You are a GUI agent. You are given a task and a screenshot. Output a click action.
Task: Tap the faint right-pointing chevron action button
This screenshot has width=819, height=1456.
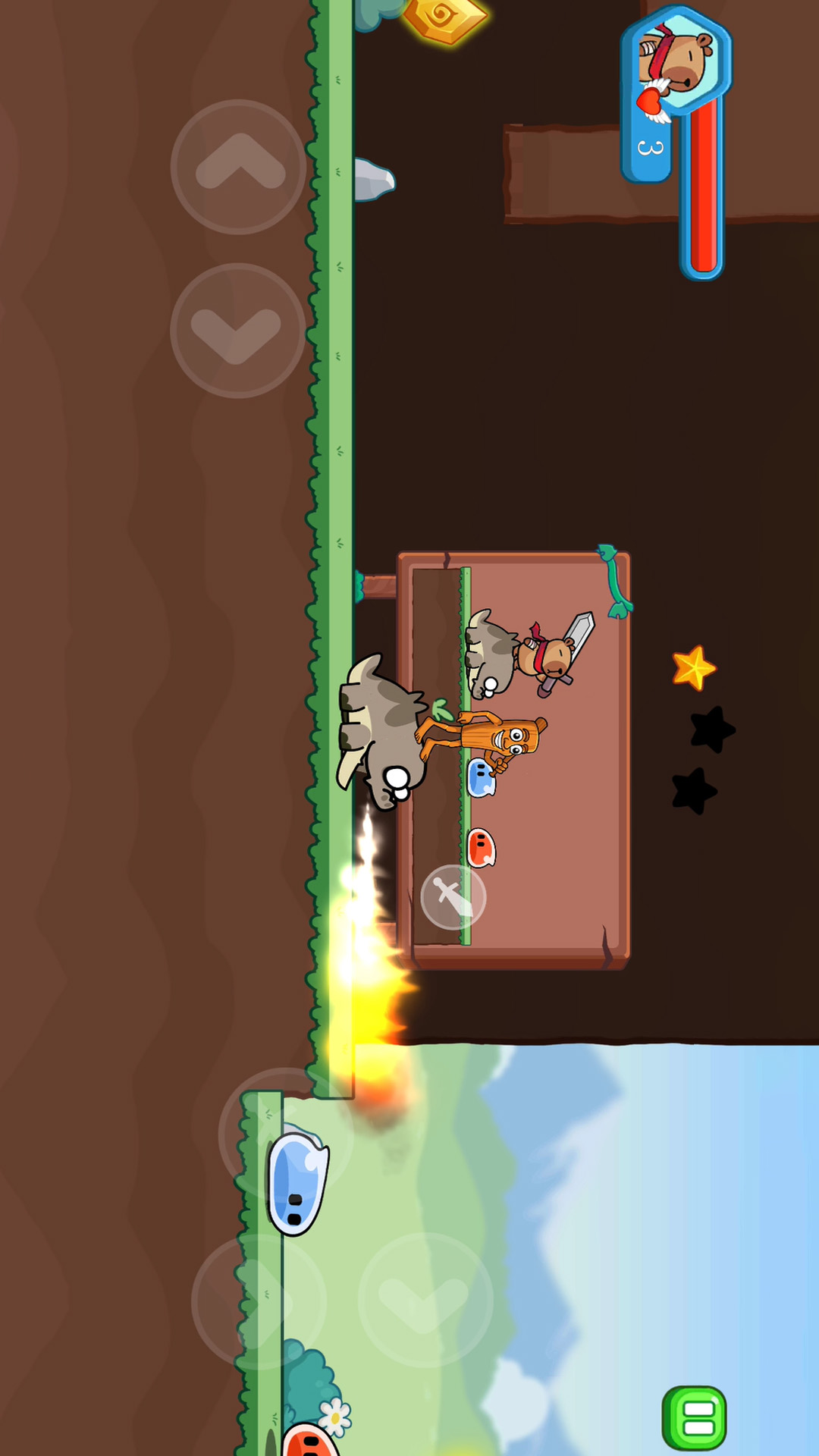point(258,1301)
